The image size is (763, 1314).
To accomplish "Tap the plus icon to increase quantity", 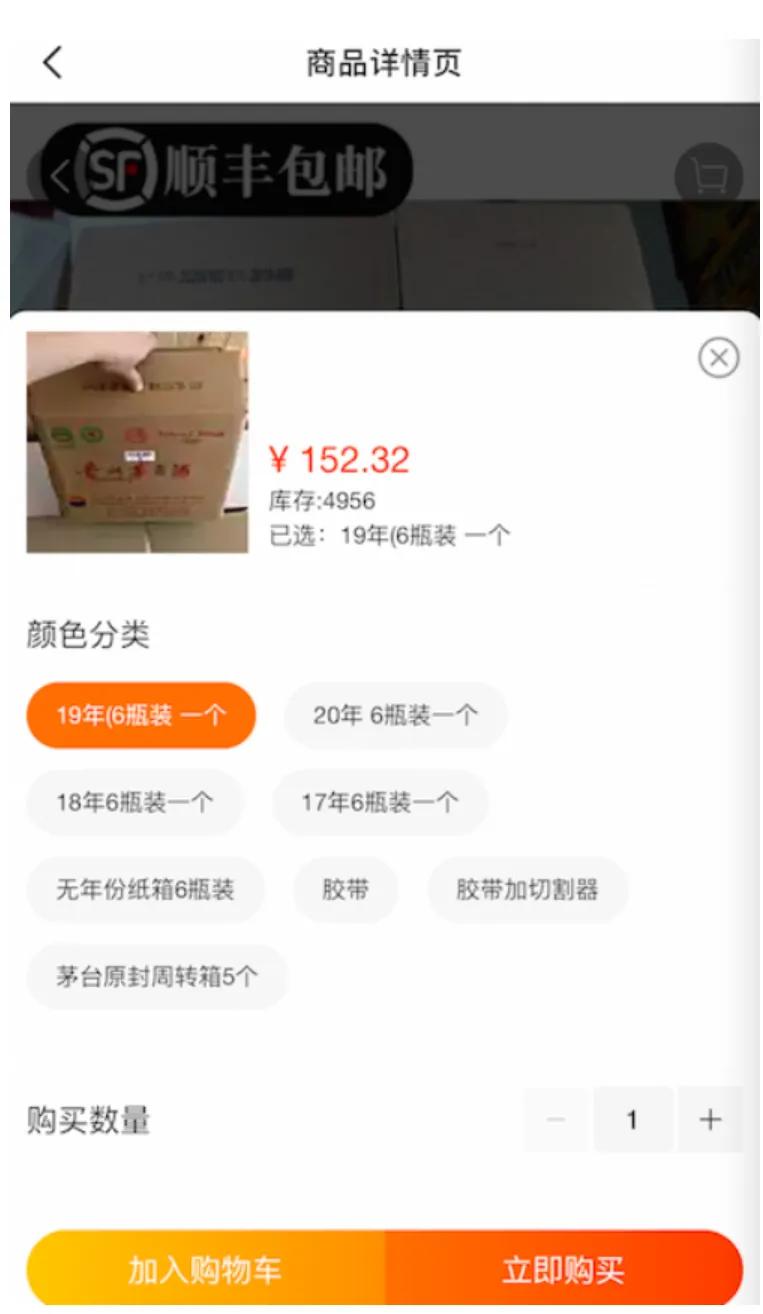I will click(710, 1120).
